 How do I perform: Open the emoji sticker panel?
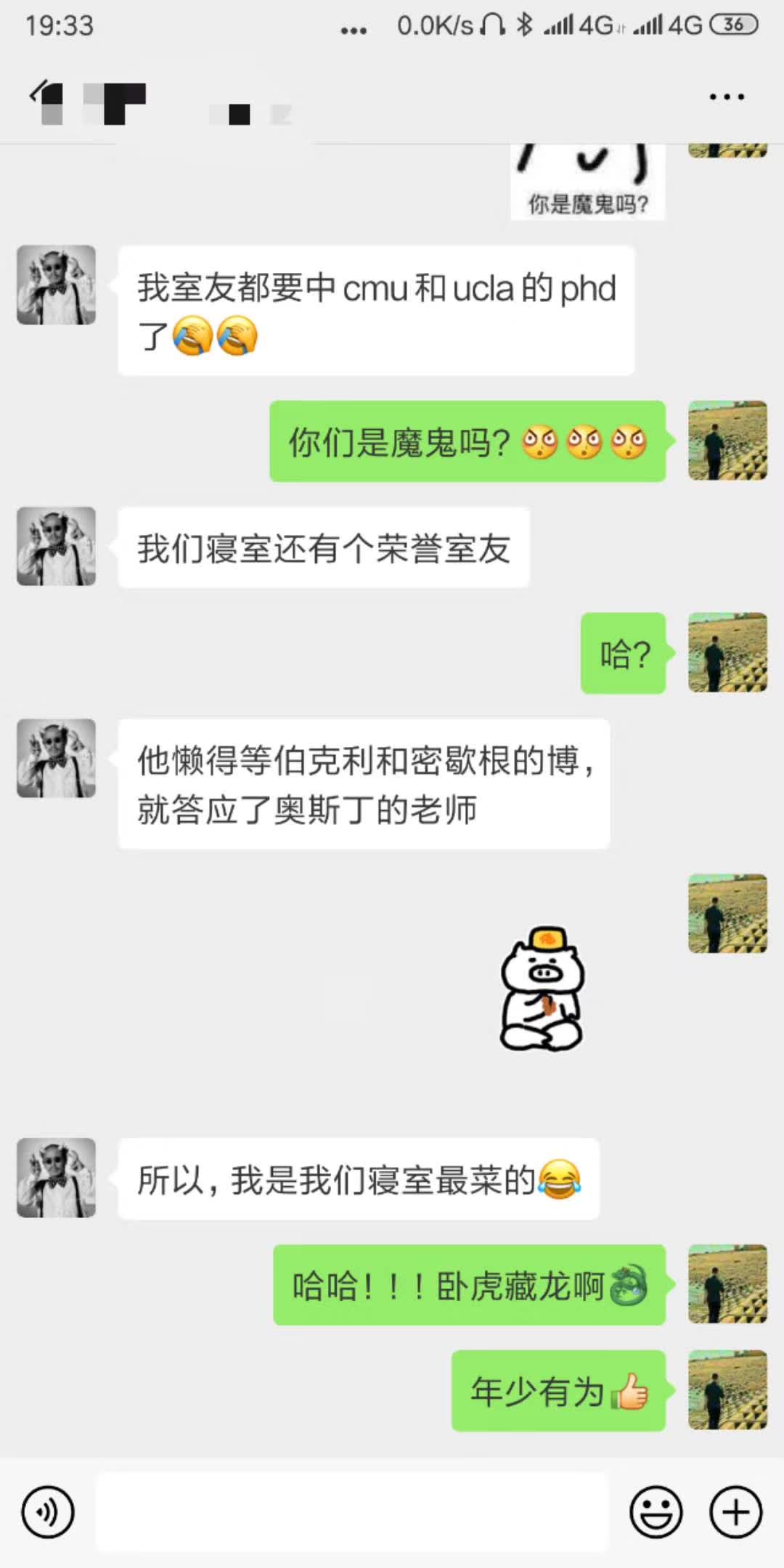click(656, 1512)
